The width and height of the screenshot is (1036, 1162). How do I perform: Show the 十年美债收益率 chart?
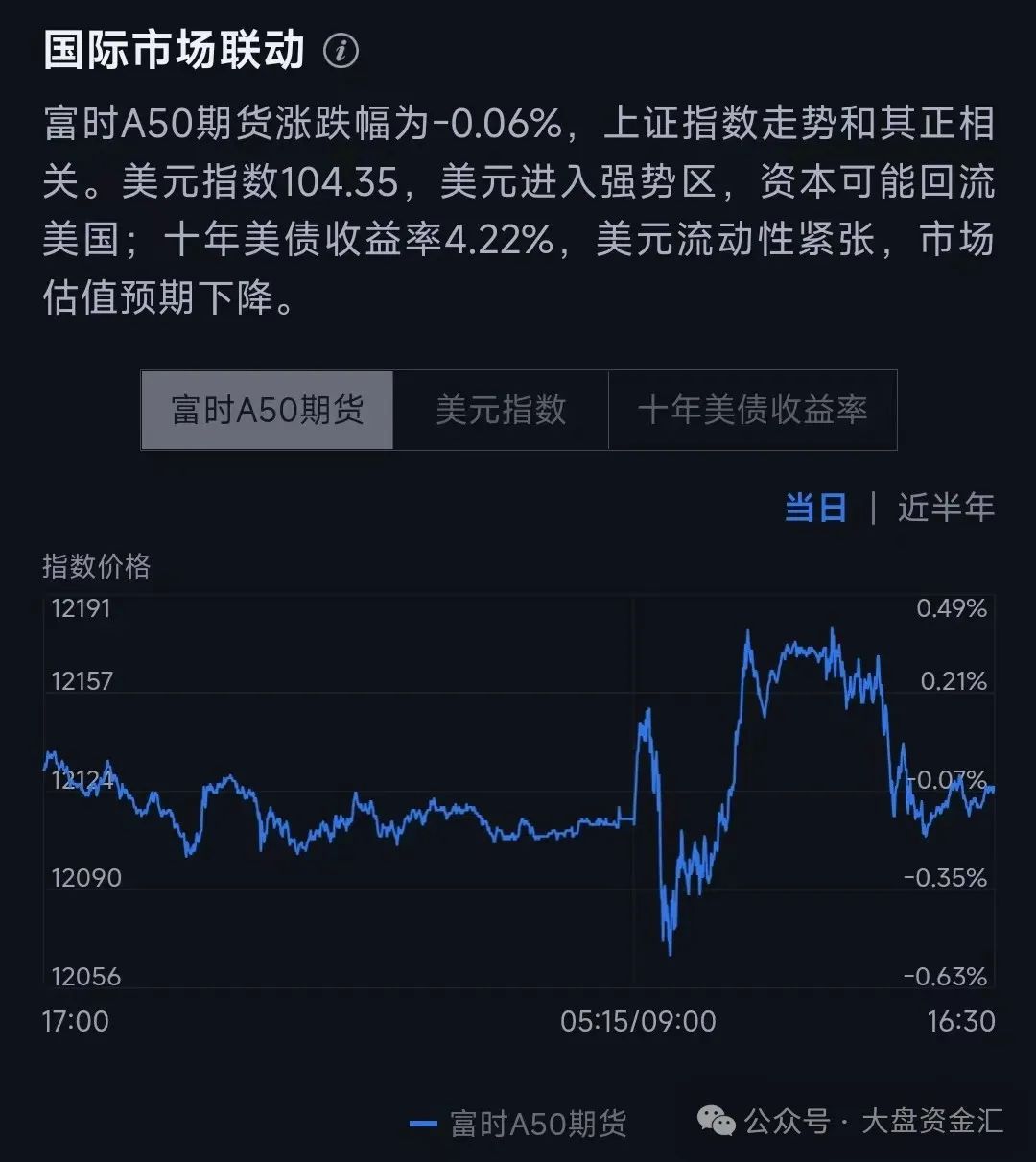pyautogui.click(x=752, y=411)
